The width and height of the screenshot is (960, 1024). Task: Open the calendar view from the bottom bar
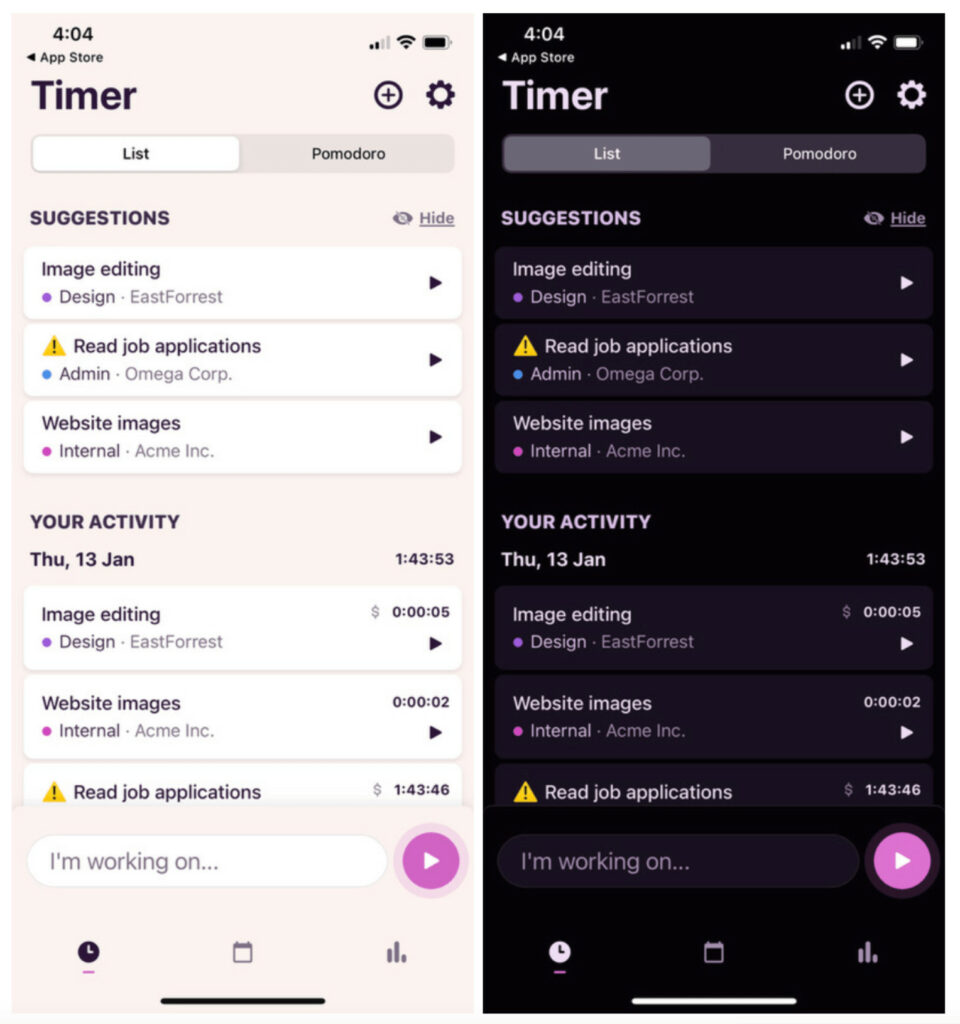coord(242,952)
